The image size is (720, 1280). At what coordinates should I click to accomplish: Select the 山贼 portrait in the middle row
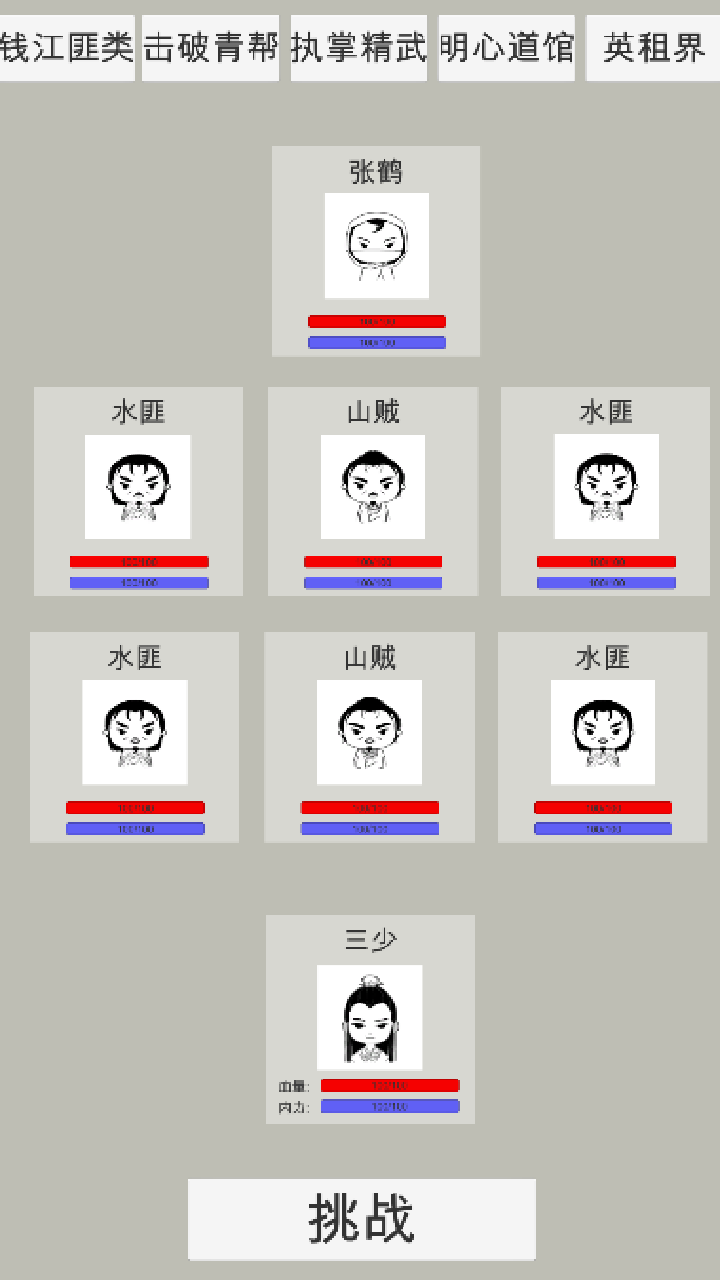(x=372, y=487)
